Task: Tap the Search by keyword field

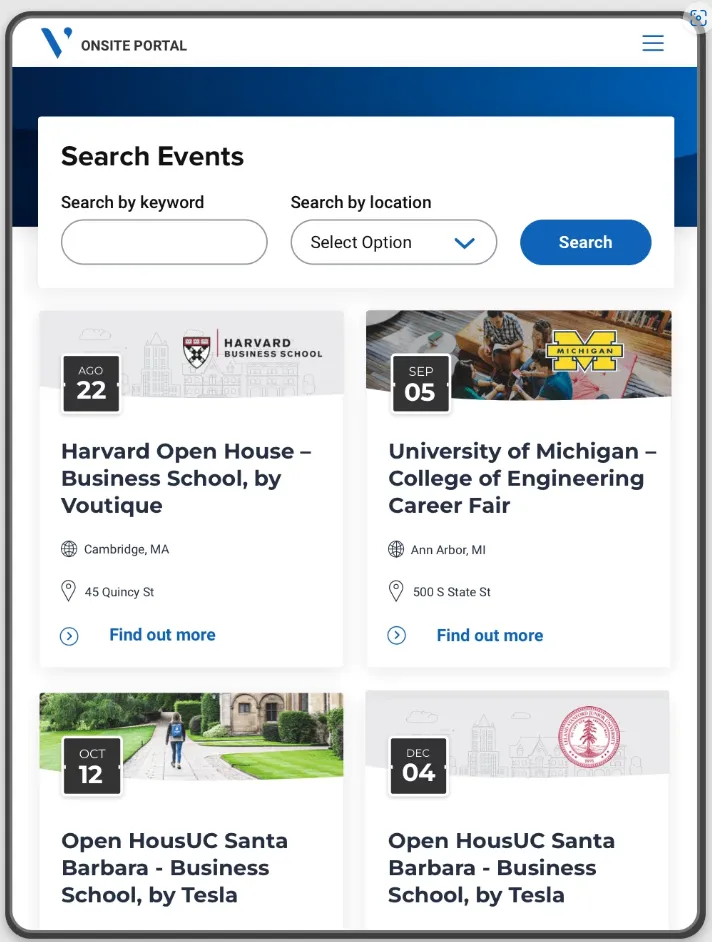Action: tap(164, 242)
